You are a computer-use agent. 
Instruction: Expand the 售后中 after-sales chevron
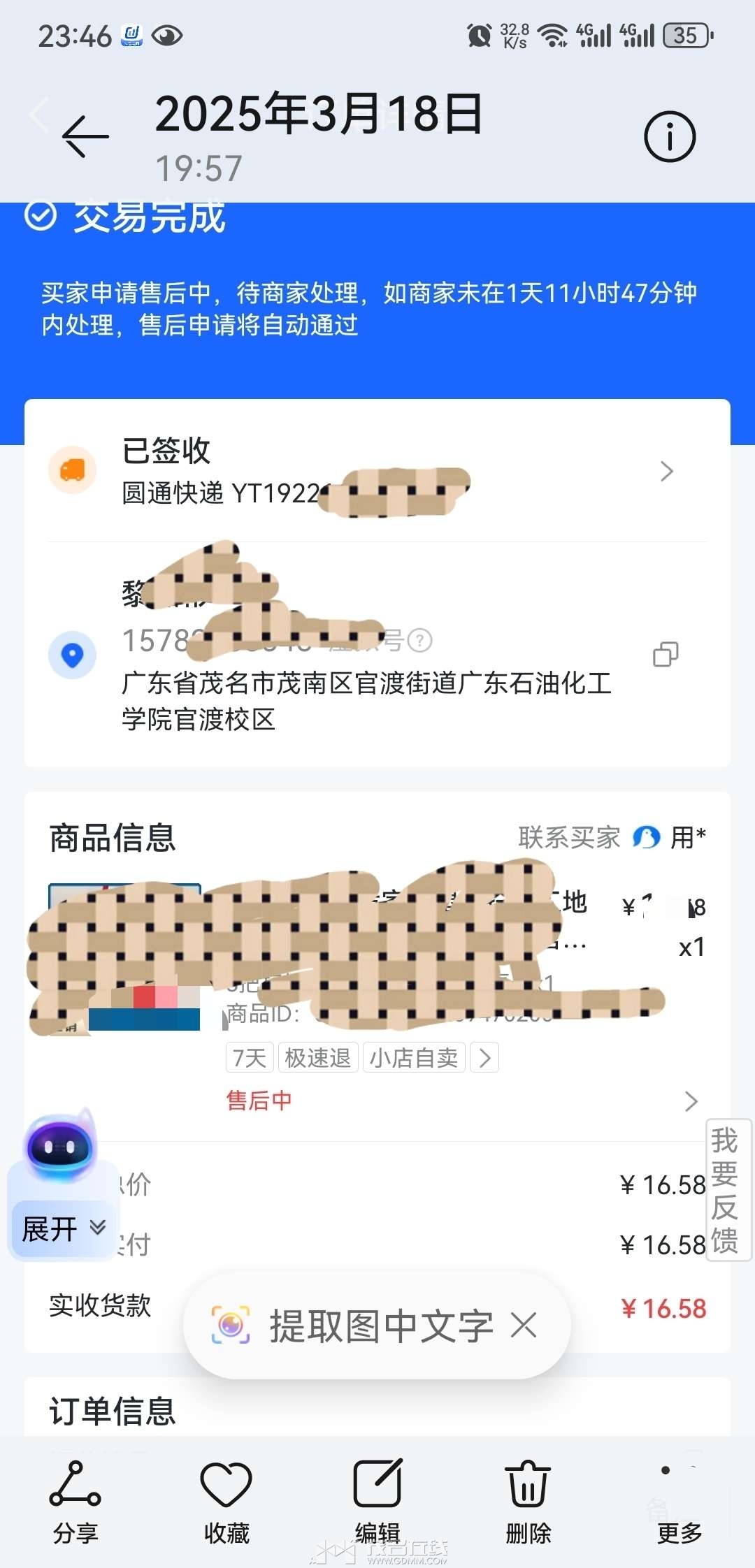691,1101
